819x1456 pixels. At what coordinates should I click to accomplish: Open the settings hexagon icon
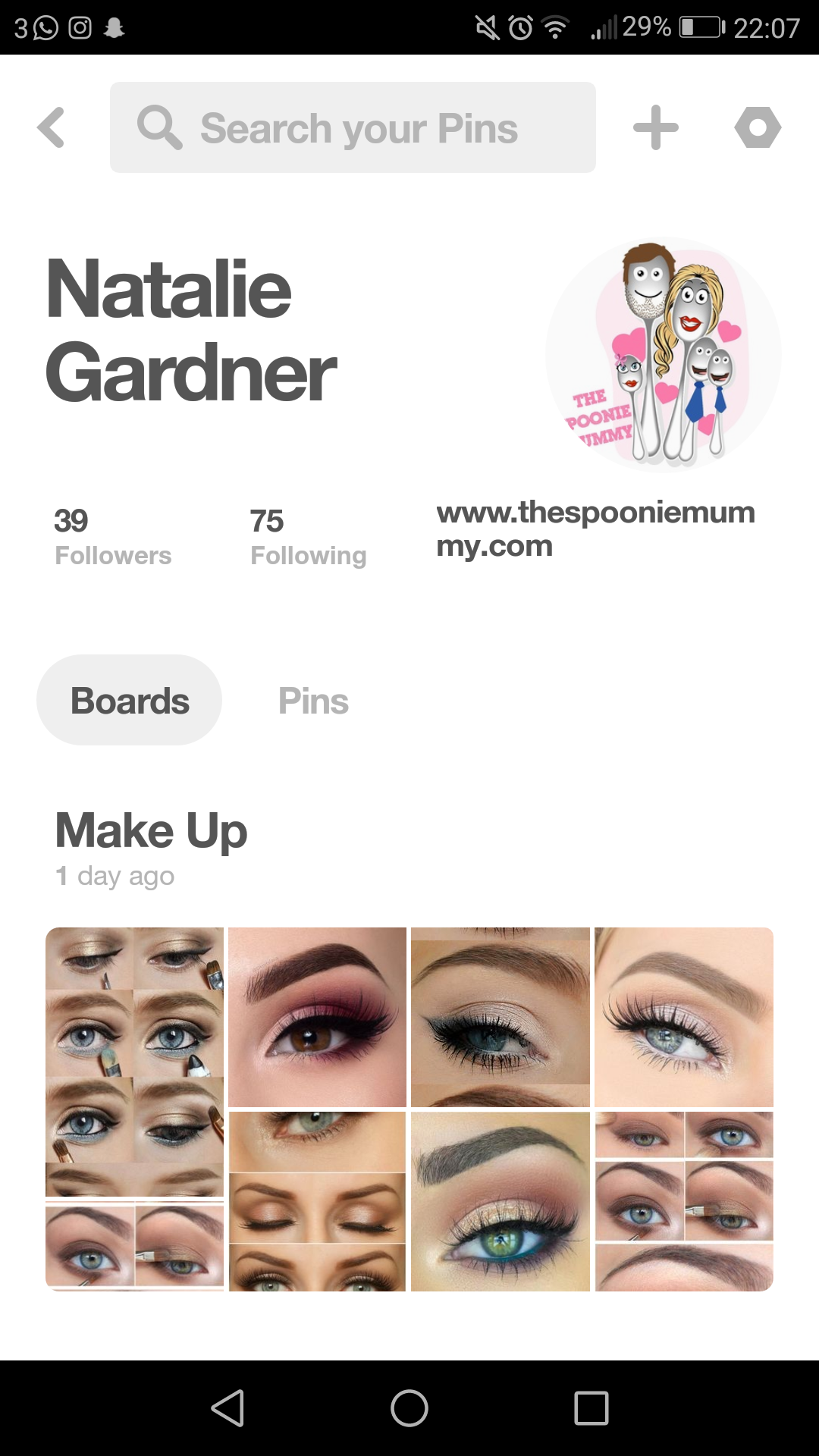click(758, 127)
